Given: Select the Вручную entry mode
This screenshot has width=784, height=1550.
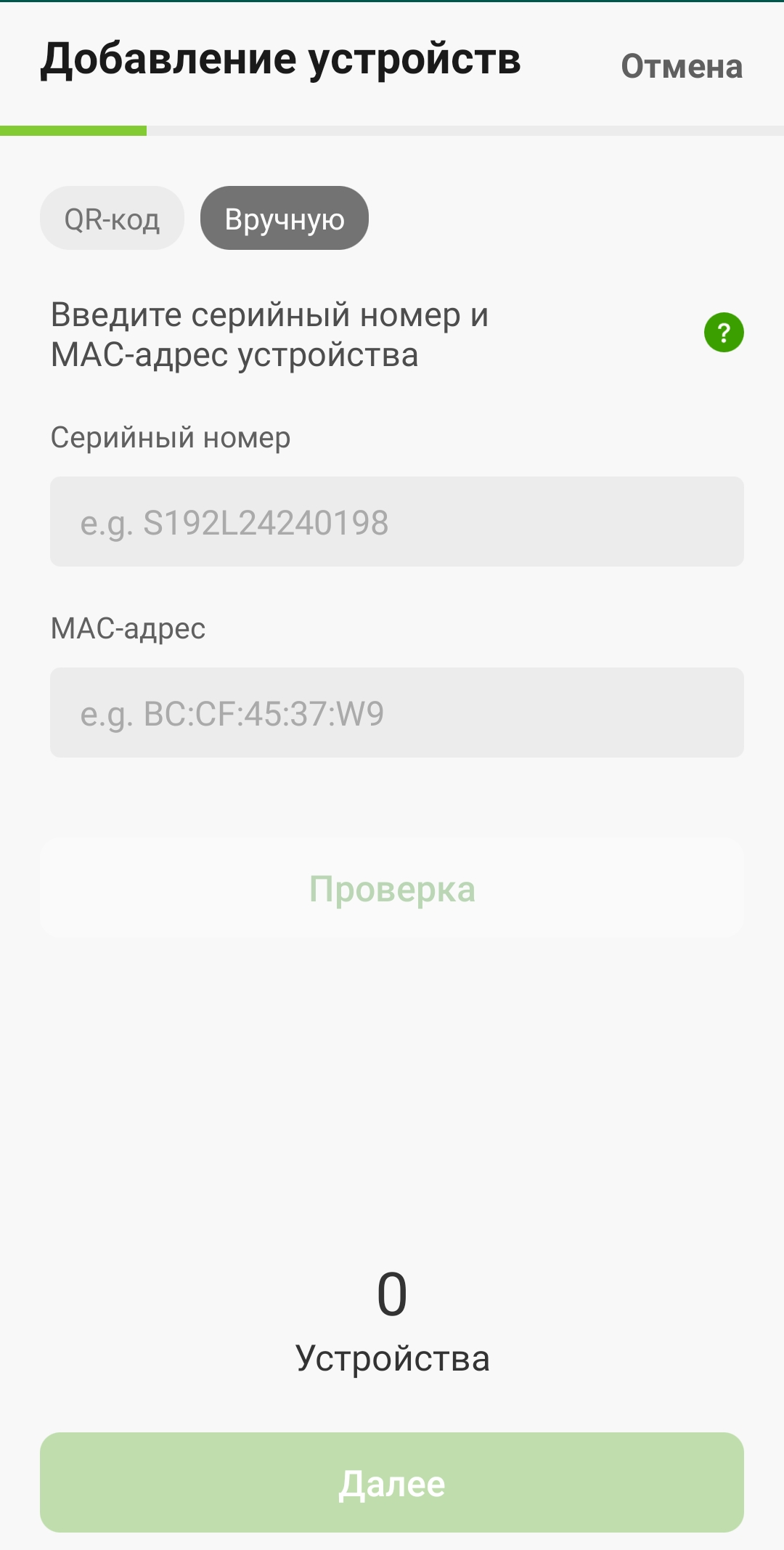Looking at the screenshot, I should [x=284, y=219].
